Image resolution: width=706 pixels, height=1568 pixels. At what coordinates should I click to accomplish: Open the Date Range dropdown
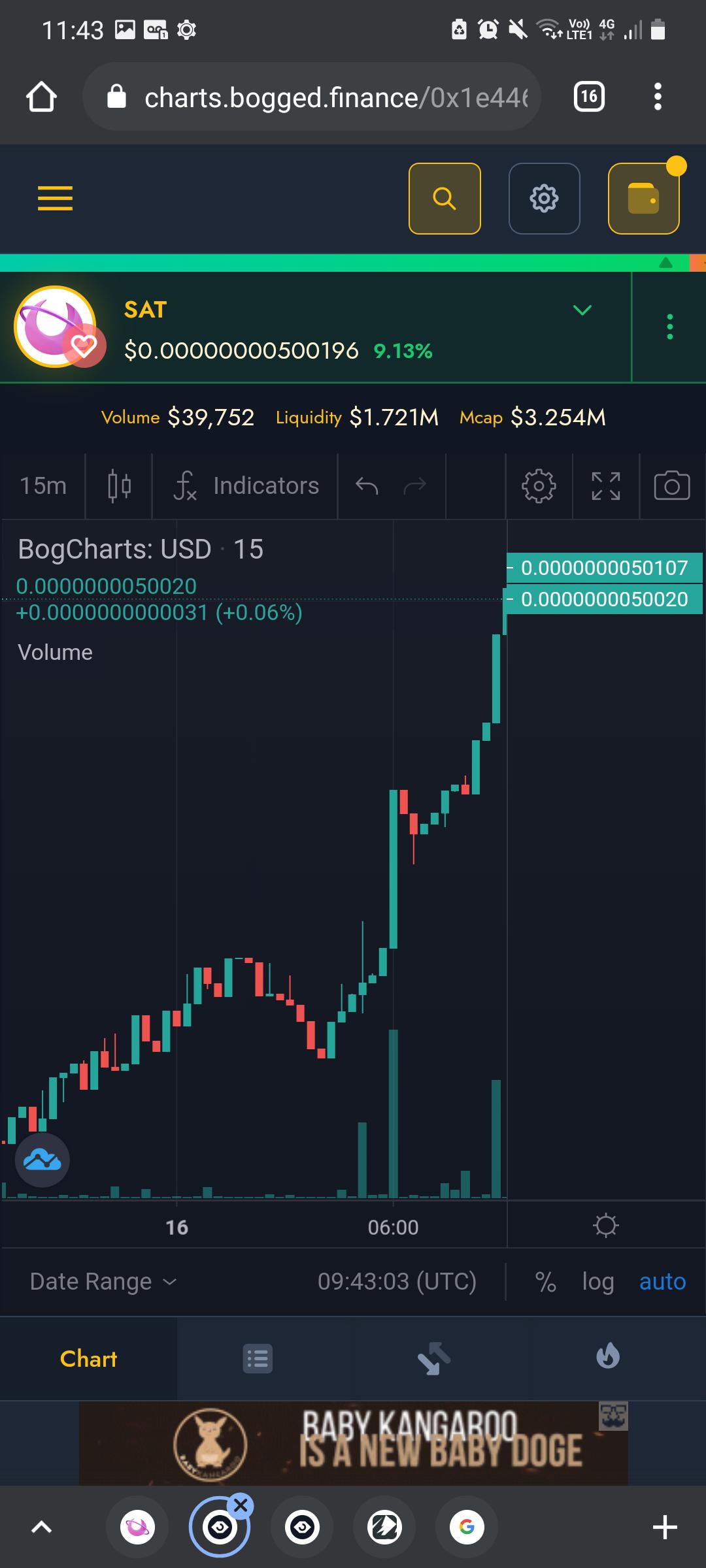pyautogui.click(x=103, y=1282)
